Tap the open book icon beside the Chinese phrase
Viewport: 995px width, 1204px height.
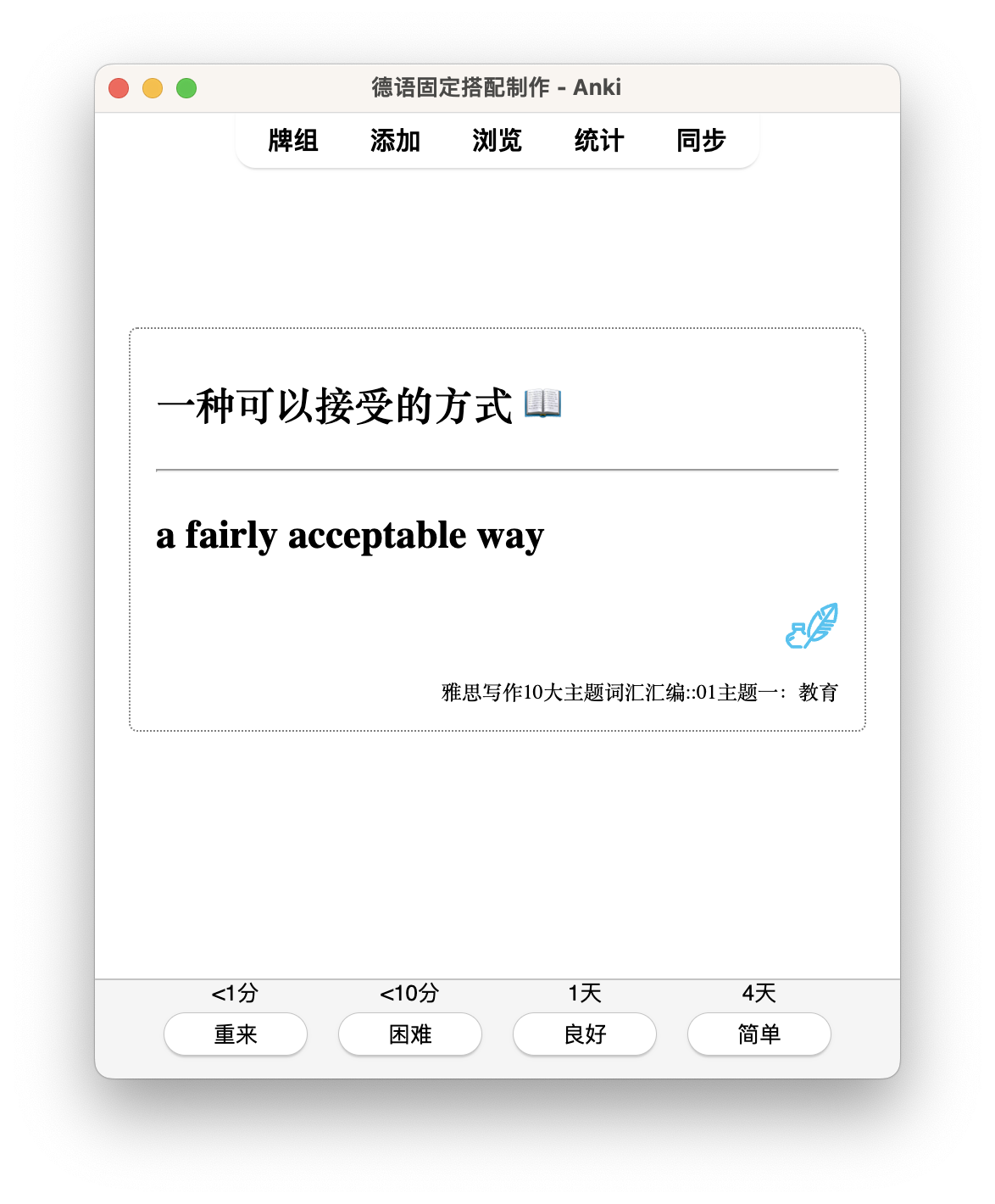coord(542,404)
